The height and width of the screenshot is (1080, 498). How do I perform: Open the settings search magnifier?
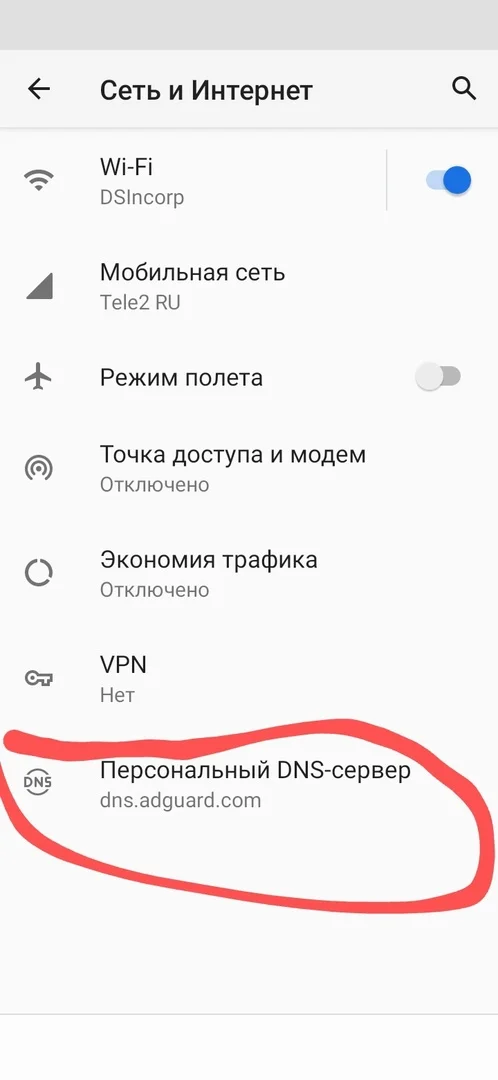[x=464, y=89]
